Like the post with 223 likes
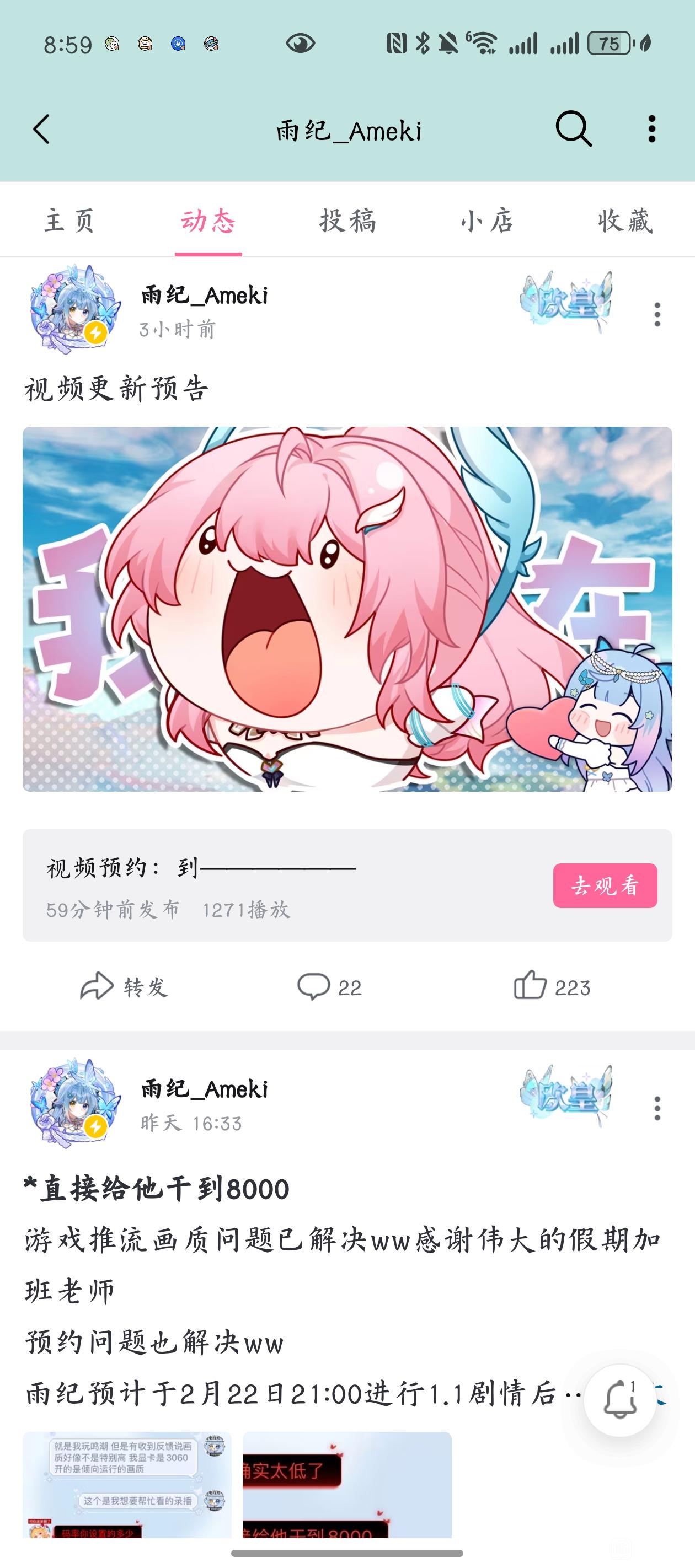This screenshot has height=1568, width=695. click(552, 986)
